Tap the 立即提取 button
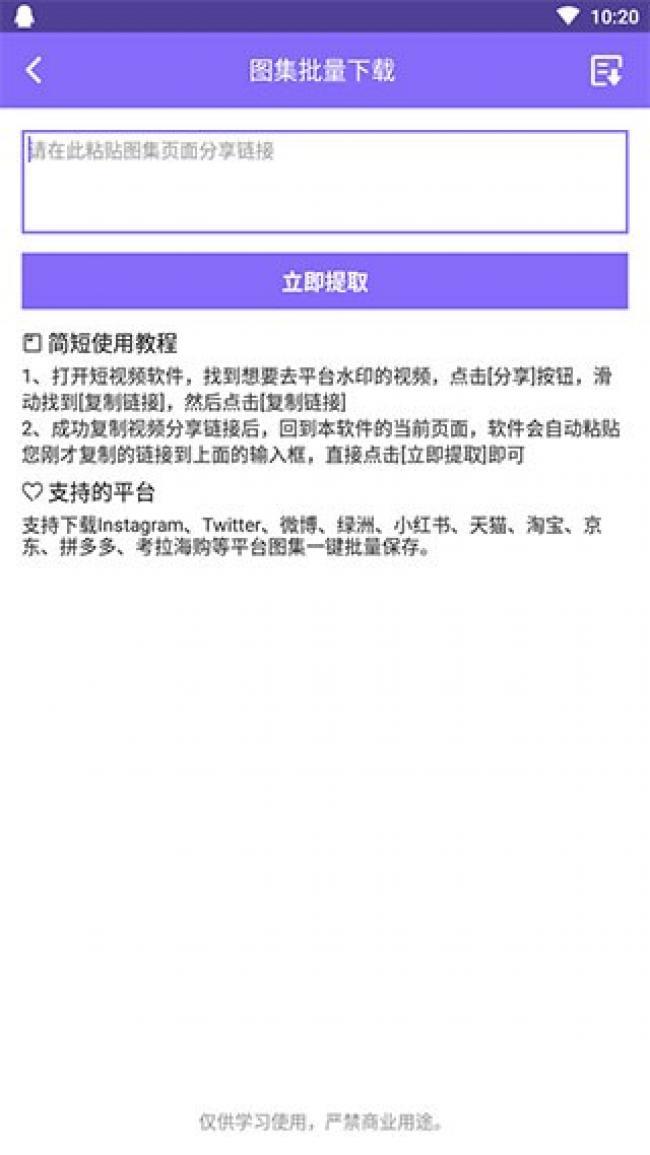 pos(324,281)
